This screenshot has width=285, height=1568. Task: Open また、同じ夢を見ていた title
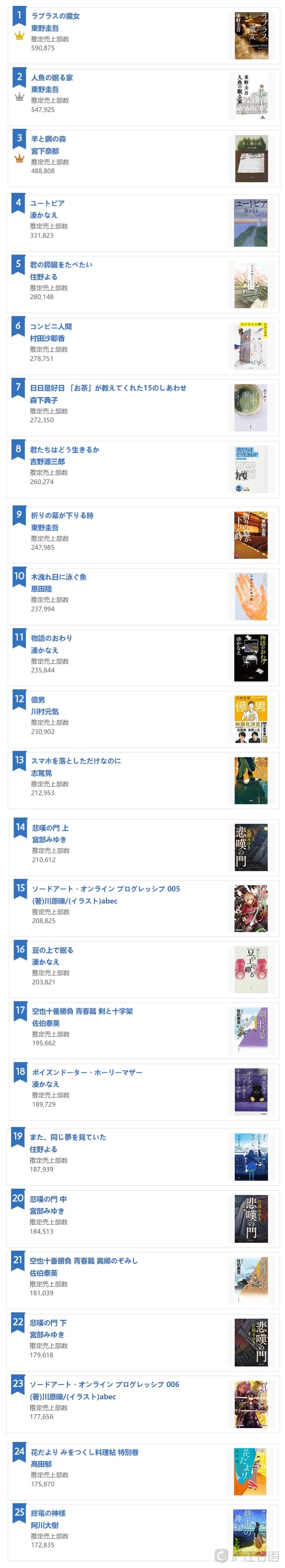68,1137
